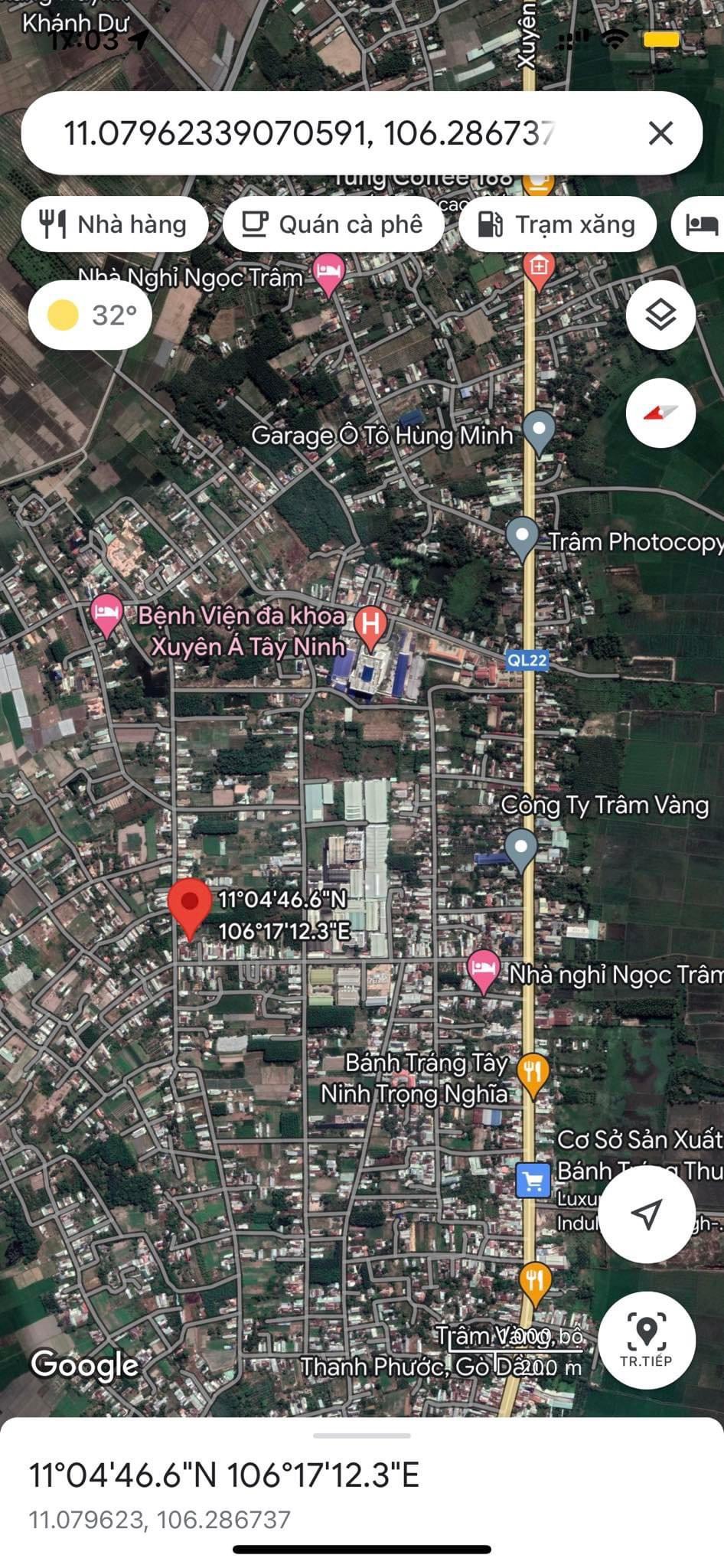Screen dimensions: 724x1568
Task: Select Garage Ô Tô Hùng Minh pin
Action: 539,431
